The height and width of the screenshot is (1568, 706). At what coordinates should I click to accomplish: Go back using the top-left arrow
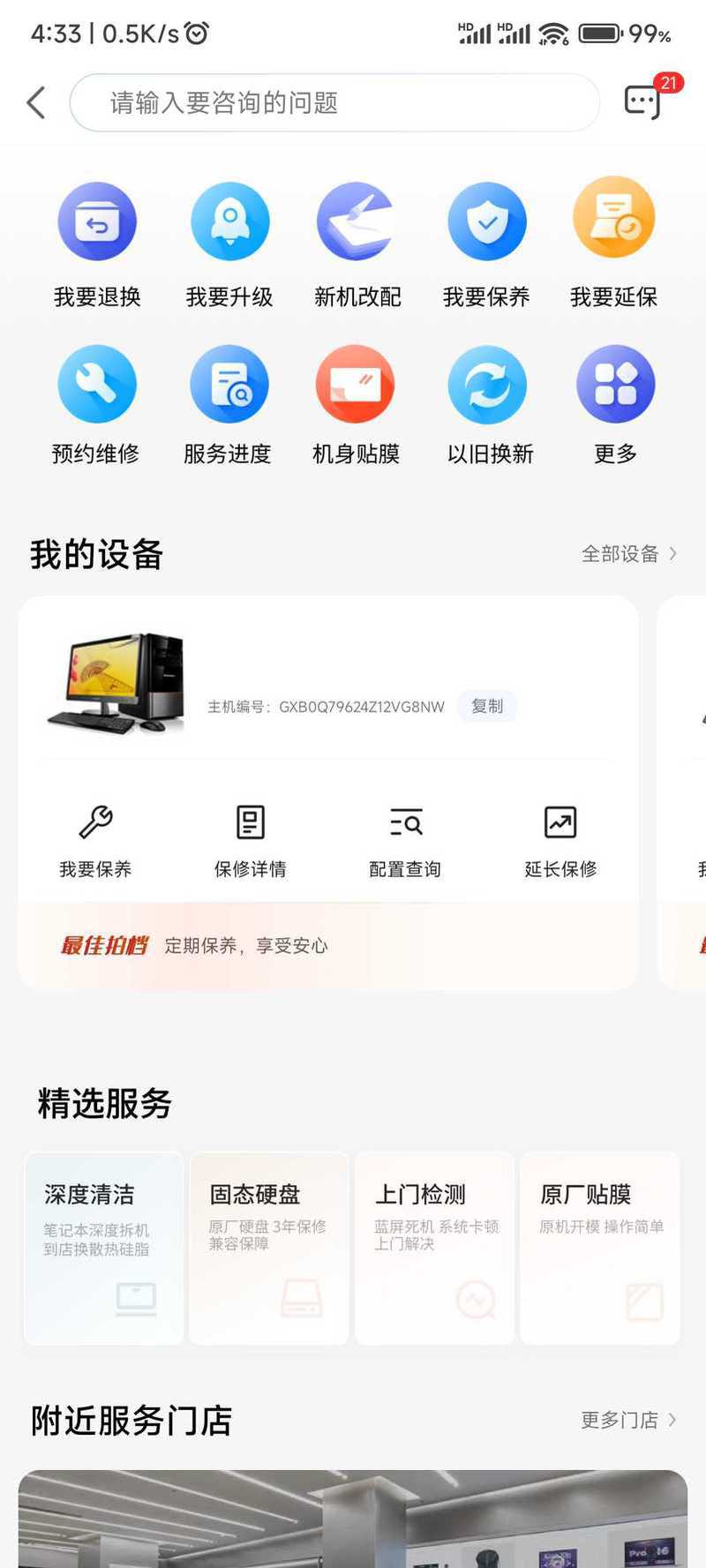(36, 103)
